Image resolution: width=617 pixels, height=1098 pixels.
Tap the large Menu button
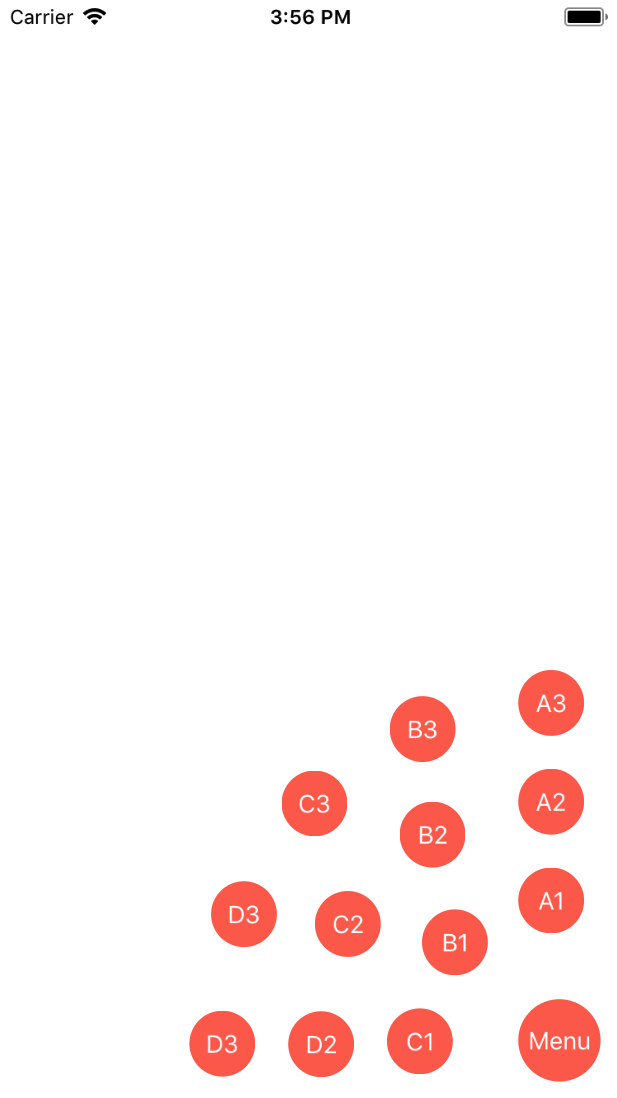click(x=559, y=1040)
